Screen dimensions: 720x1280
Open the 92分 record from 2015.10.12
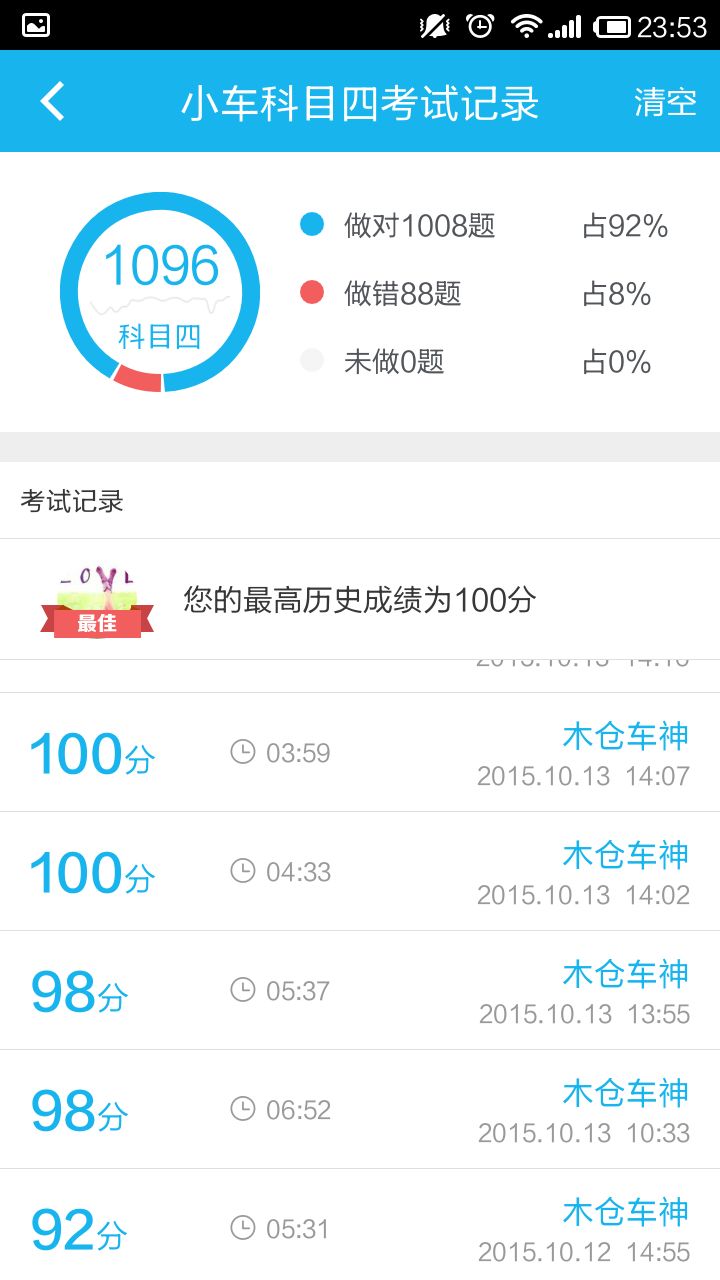tap(360, 1225)
